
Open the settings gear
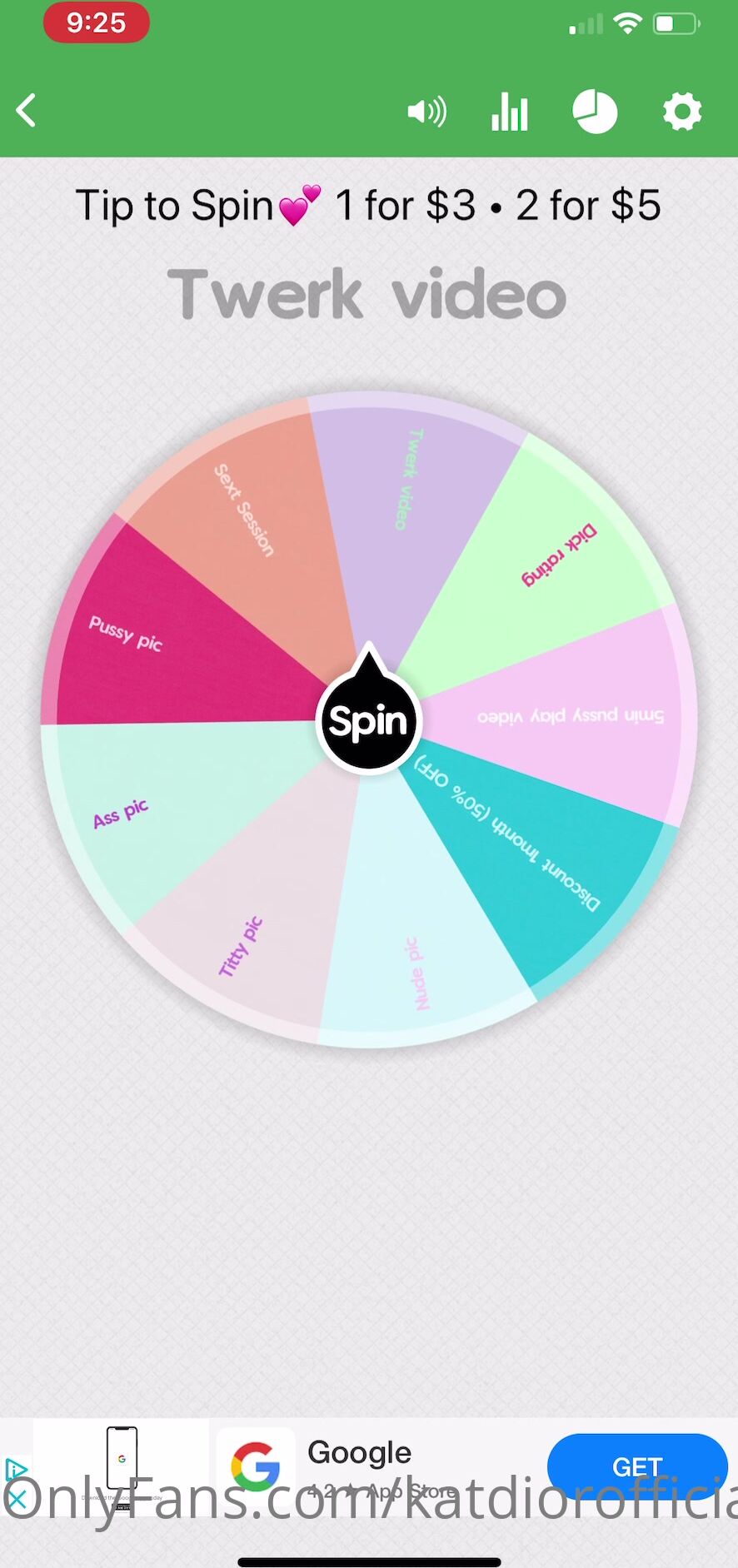[x=682, y=112]
